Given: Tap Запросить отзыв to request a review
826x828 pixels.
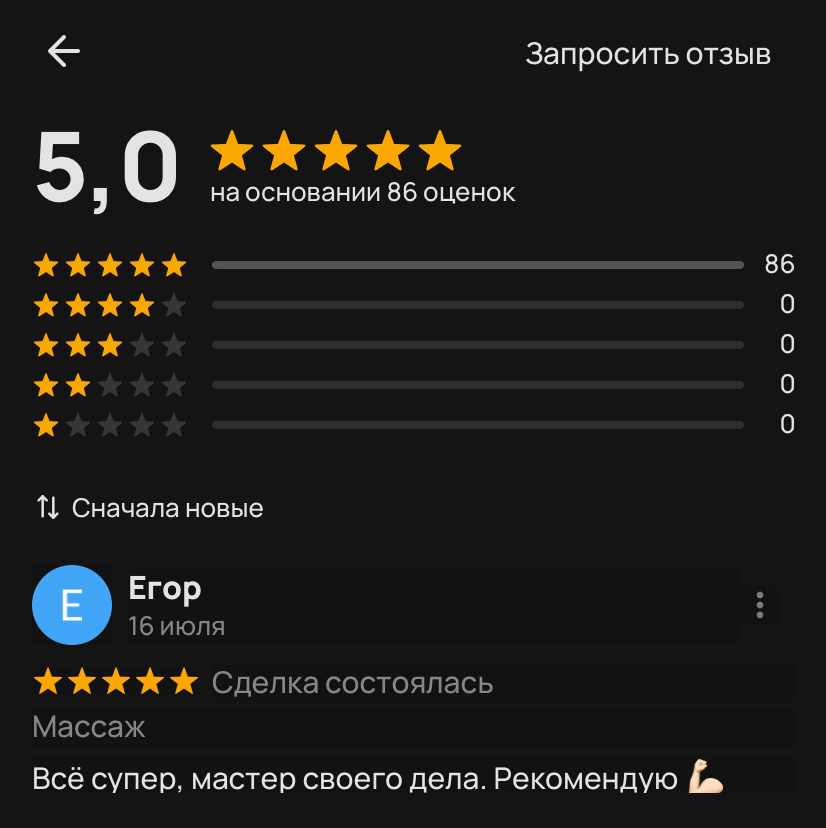Looking at the screenshot, I should 648,54.
